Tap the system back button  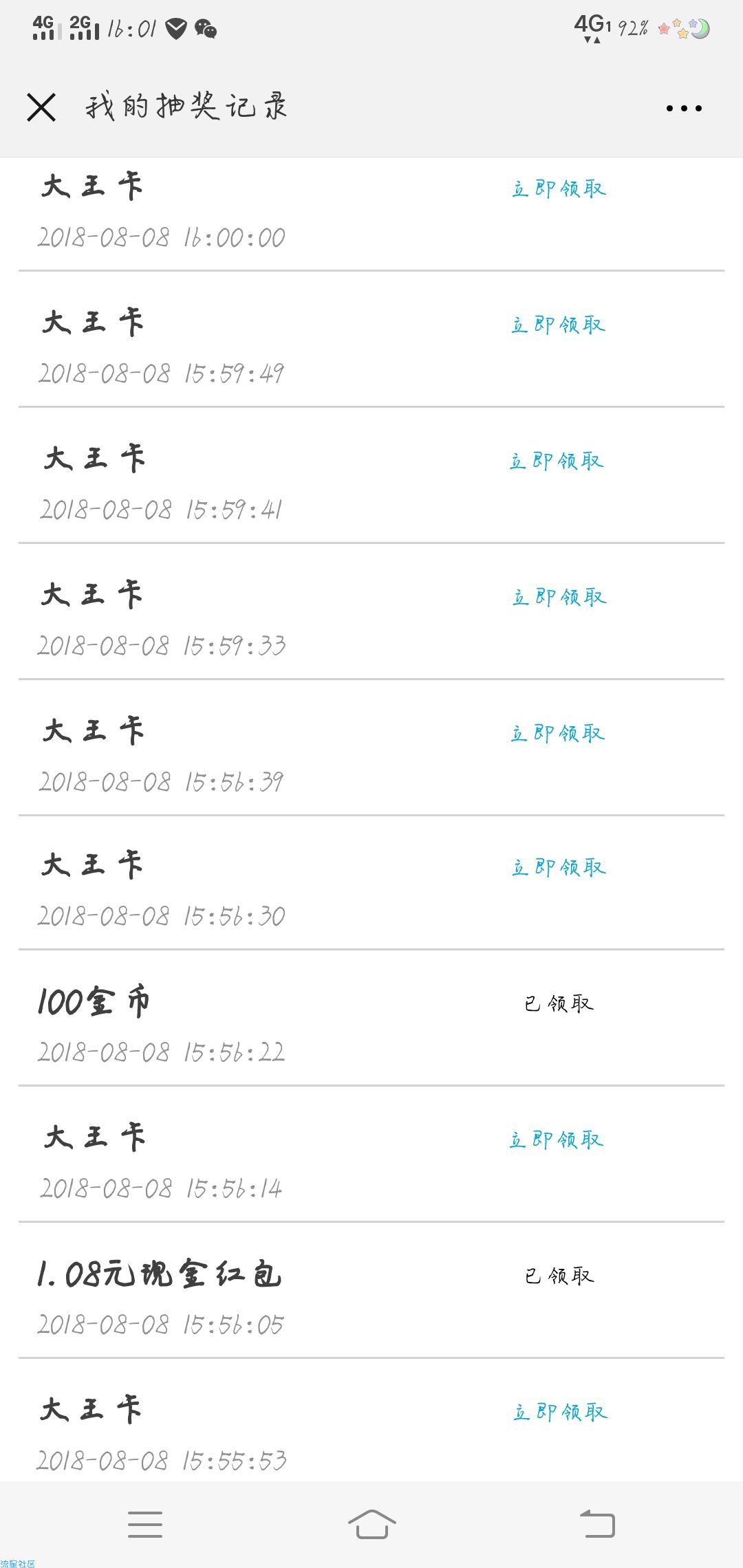(597, 1524)
